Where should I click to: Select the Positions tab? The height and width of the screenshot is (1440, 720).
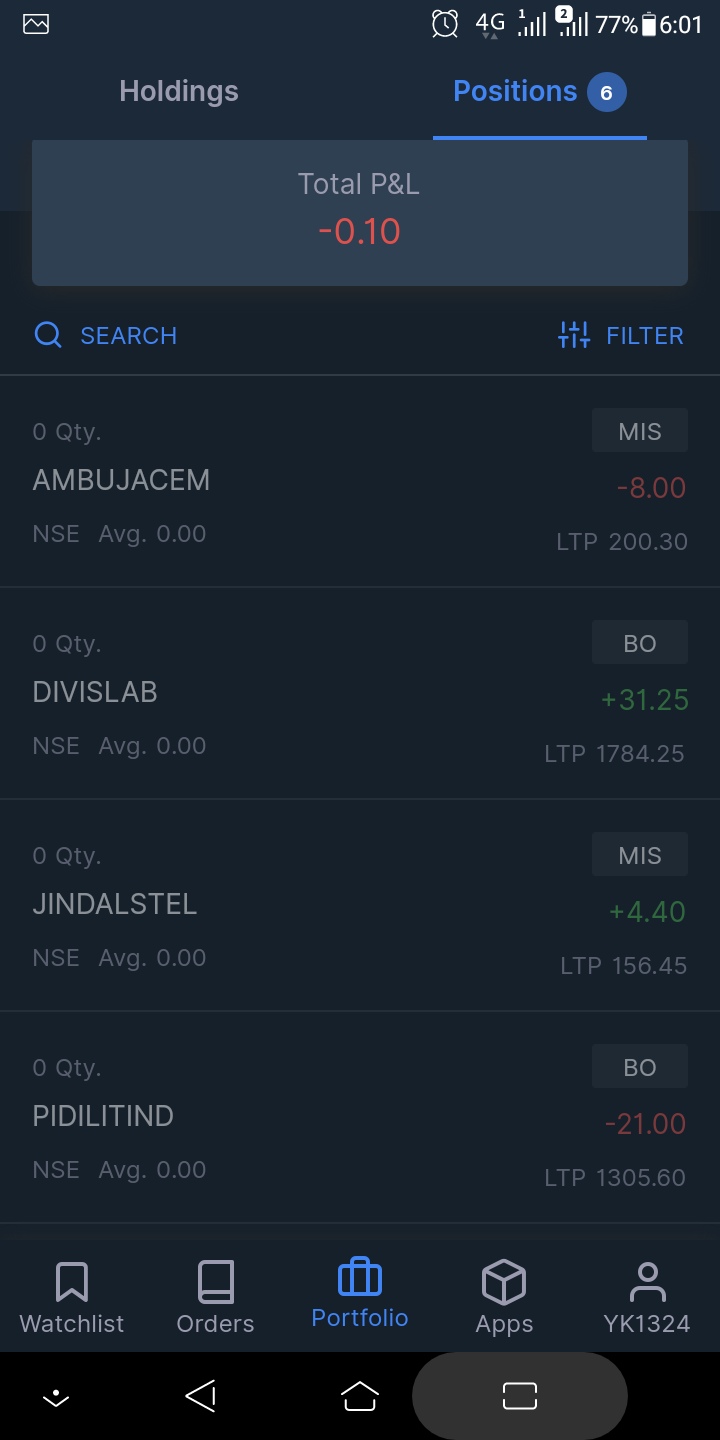[539, 93]
